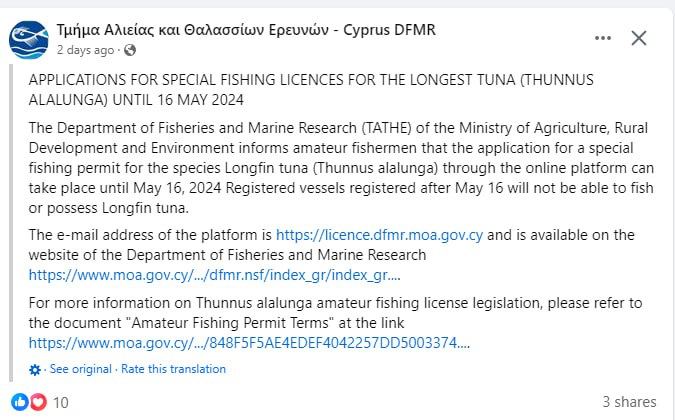Tap See original to view Greek text

pos(80,369)
